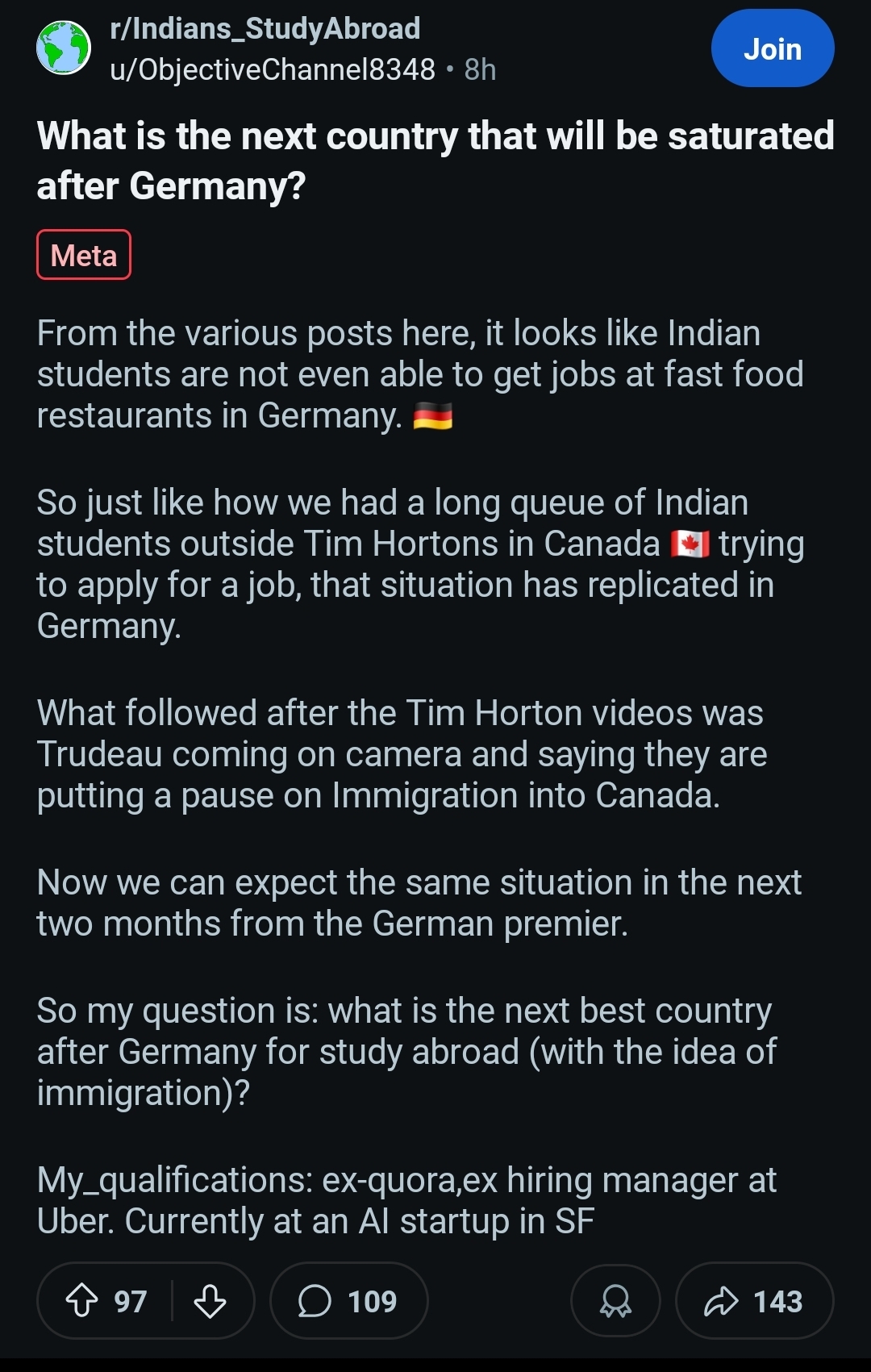Open the subreddit's globe avatar
The image size is (871, 1372).
click(x=64, y=48)
